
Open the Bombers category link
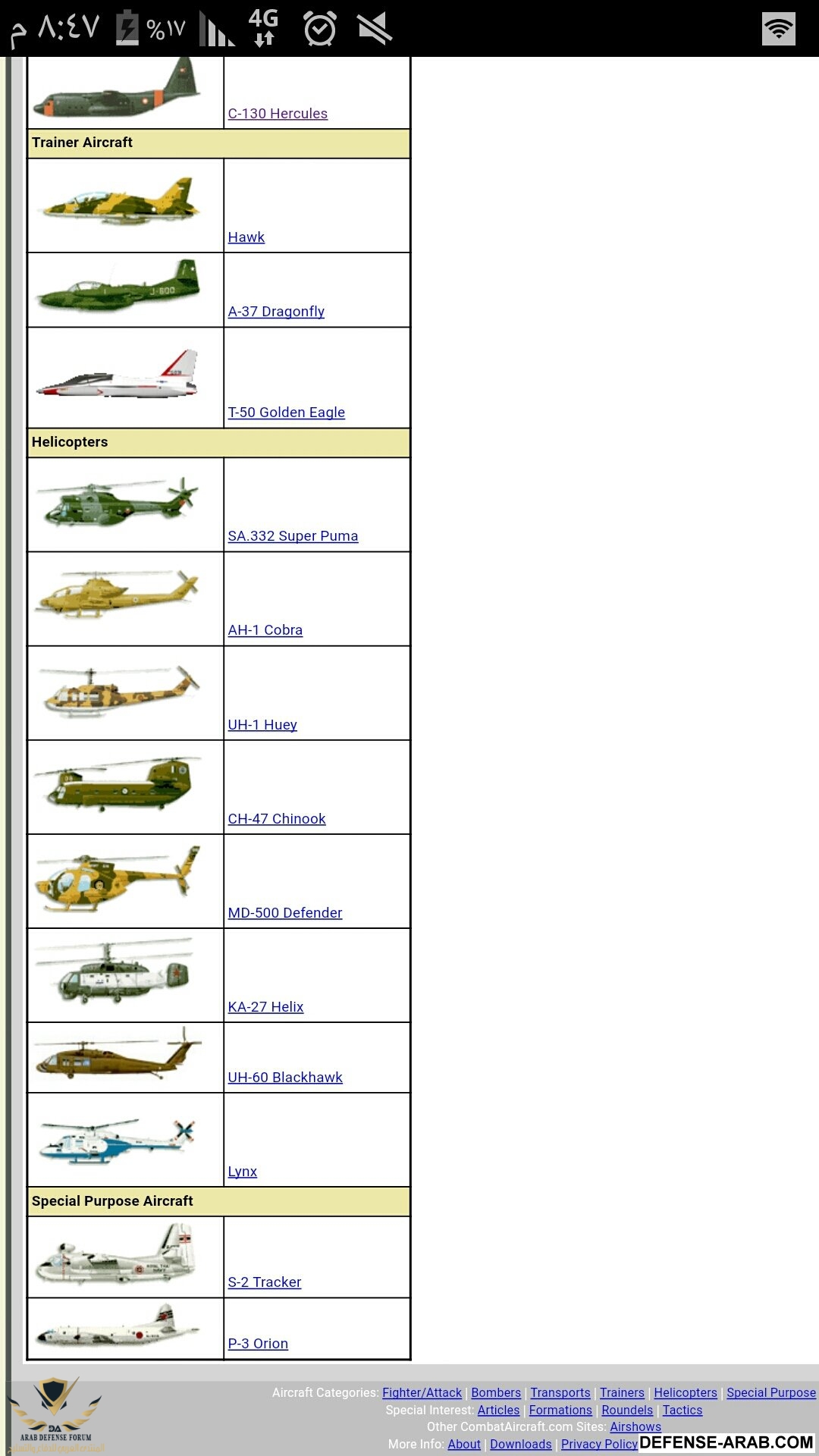pyautogui.click(x=496, y=1392)
